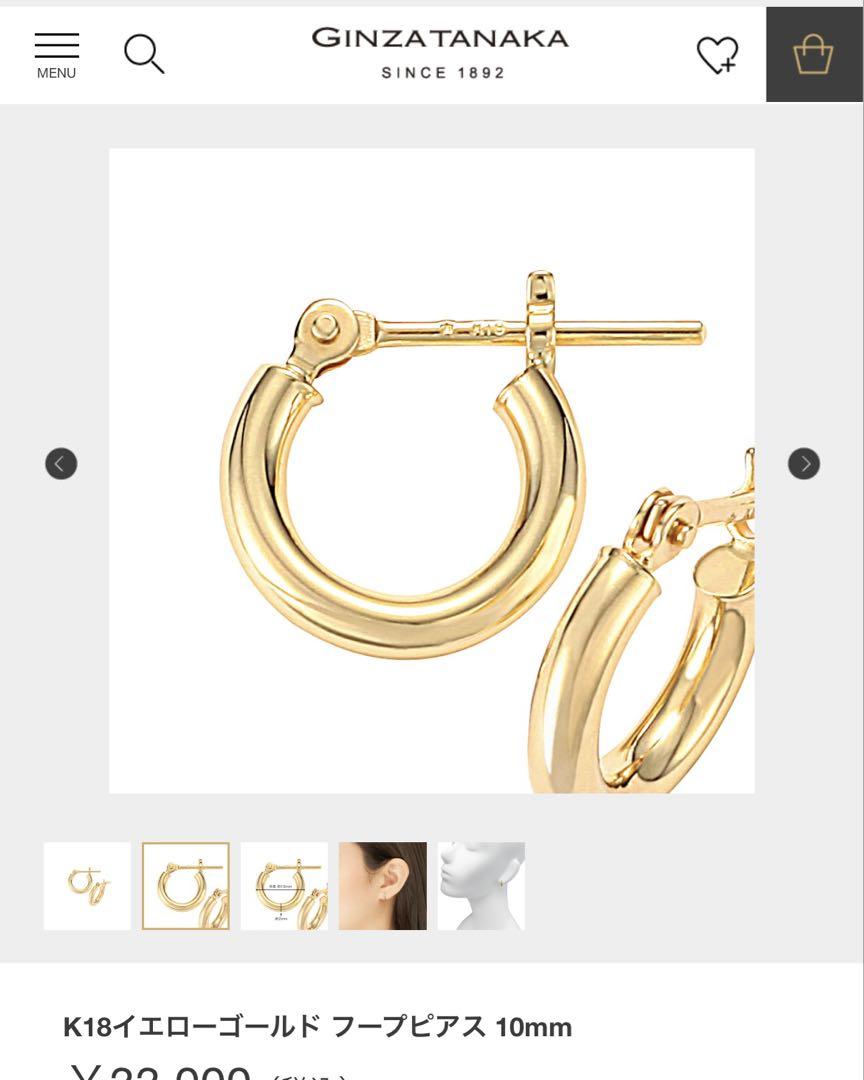This screenshot has height=1080, width=864.
Task: Open the shopping cart
Action: 813,54
